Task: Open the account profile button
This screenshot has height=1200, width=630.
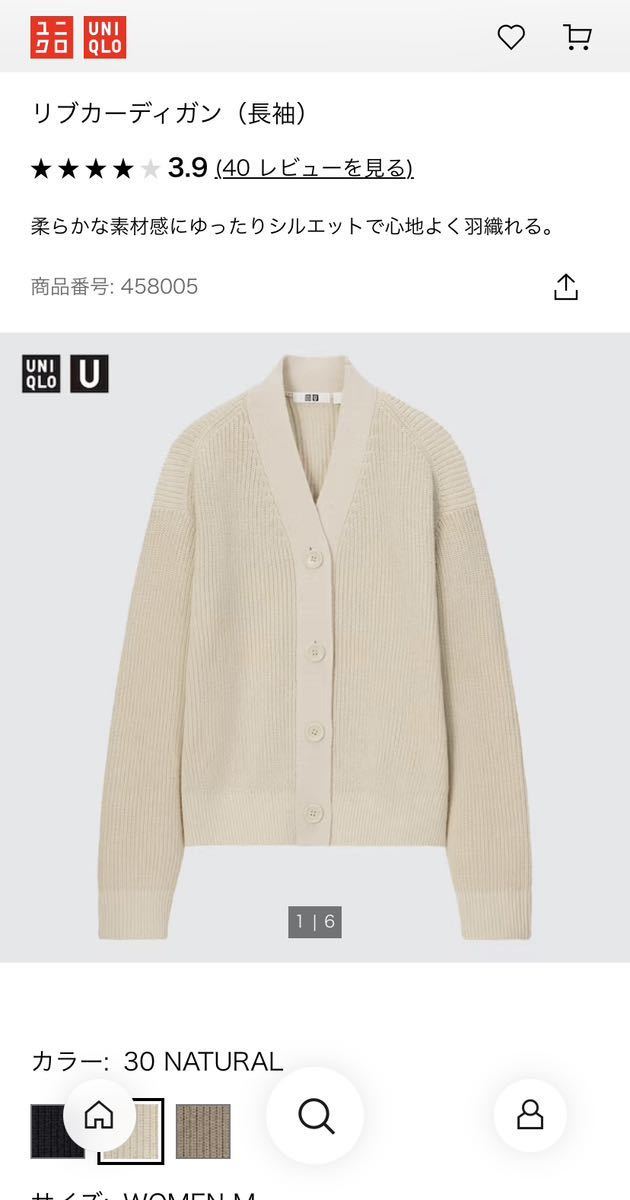Action: [530, 1115]
